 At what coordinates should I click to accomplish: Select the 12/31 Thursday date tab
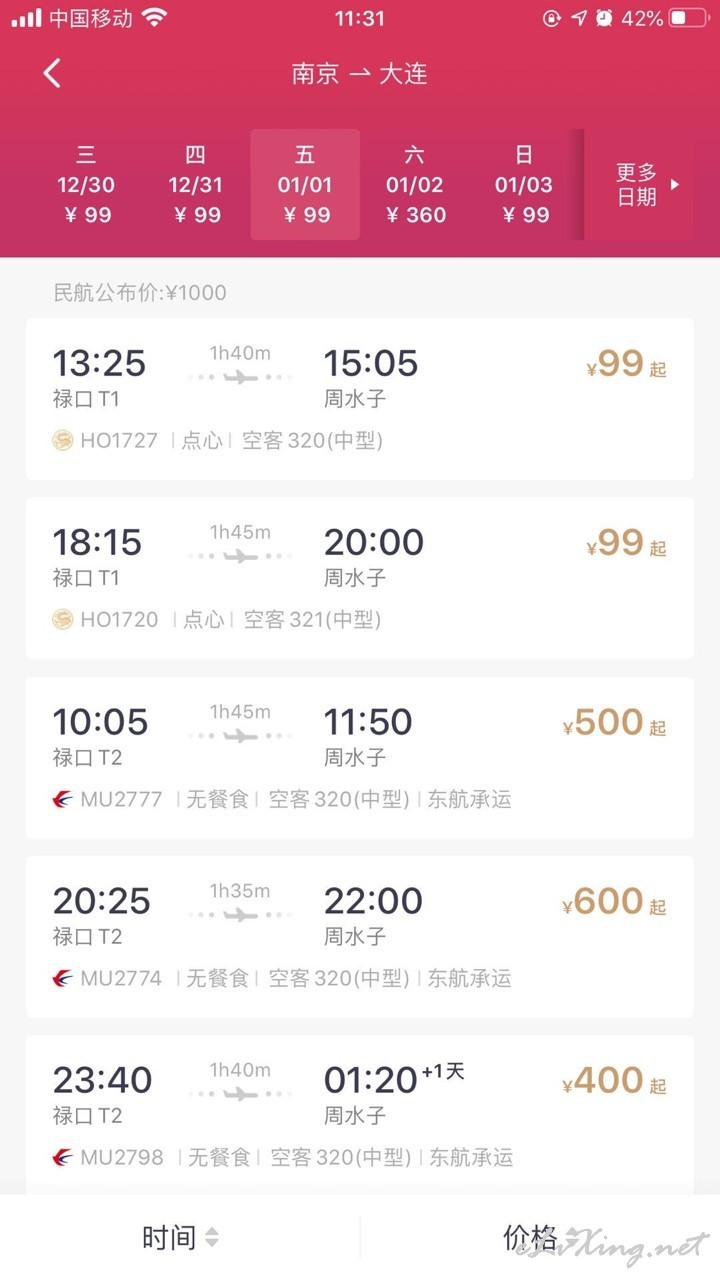click(195, 184)
